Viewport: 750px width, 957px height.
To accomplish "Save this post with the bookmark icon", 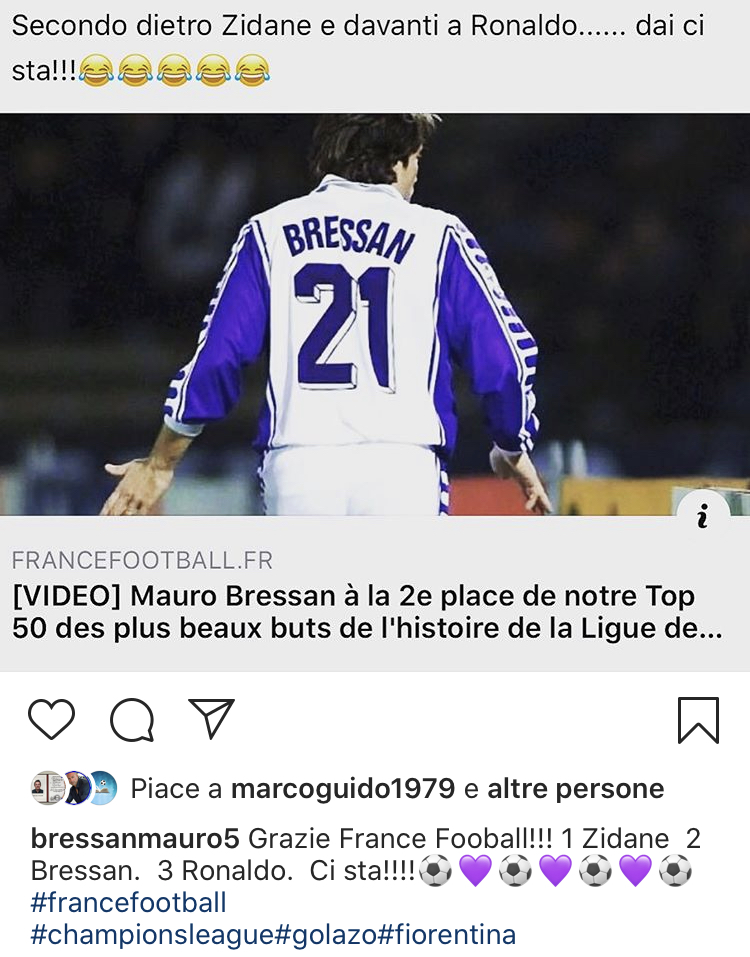I will tap(698, 719).
